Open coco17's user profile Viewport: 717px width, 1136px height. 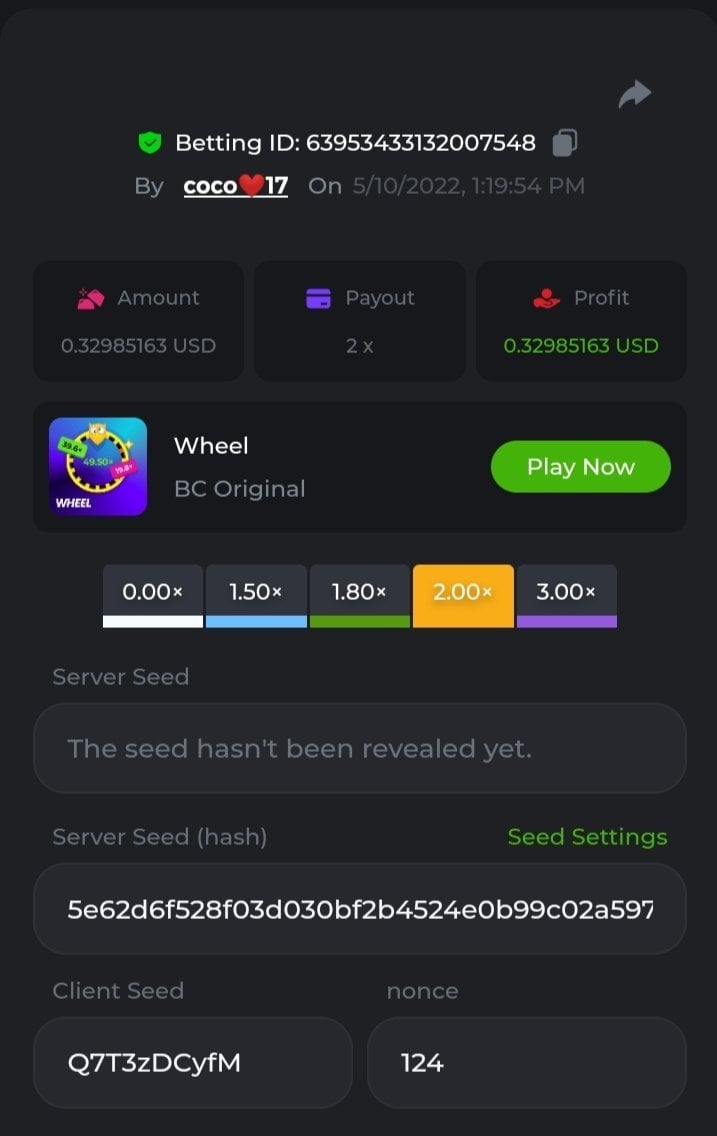point(235,186)
